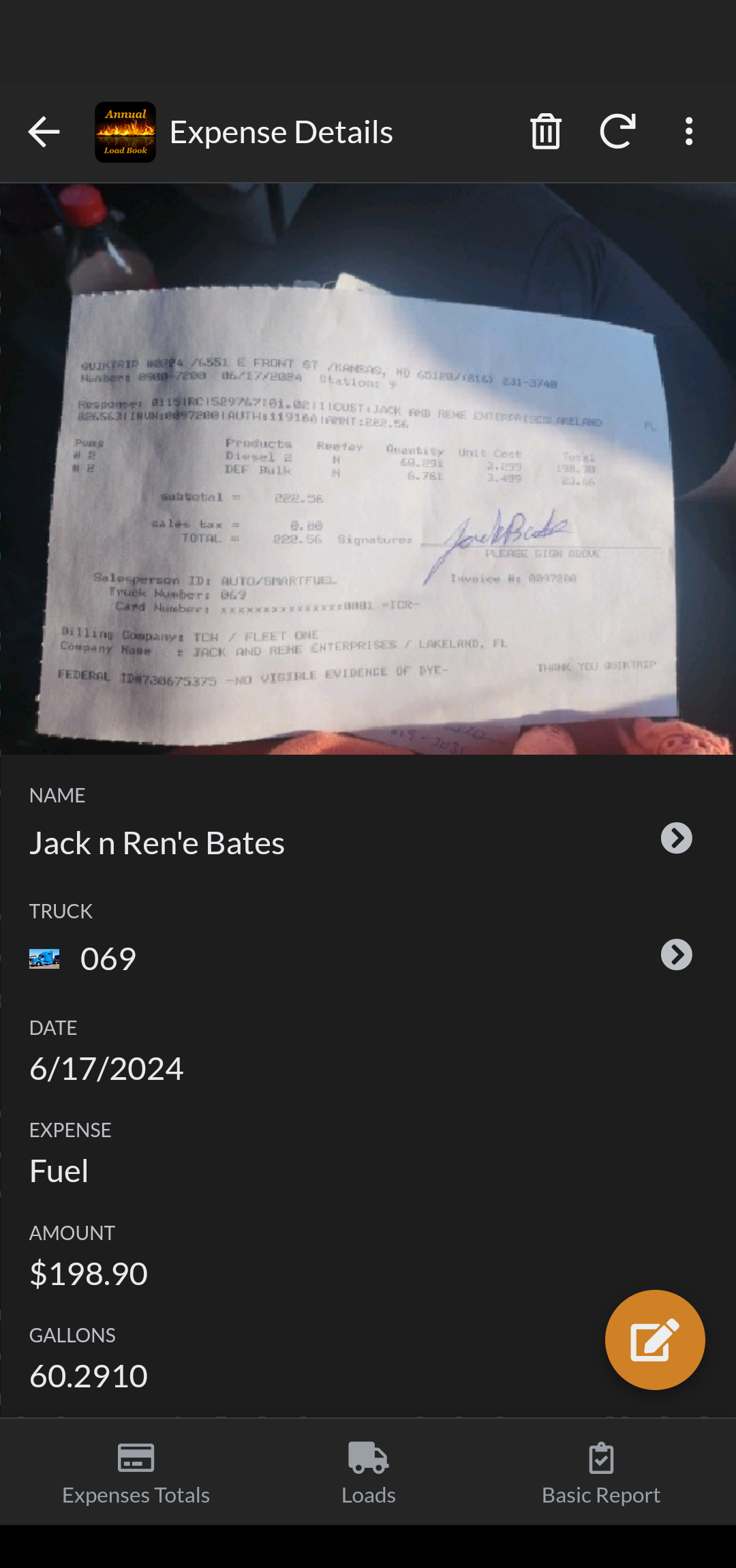Edit this expense with the orange button
736x1568 pixels.
click(654, 1340)
